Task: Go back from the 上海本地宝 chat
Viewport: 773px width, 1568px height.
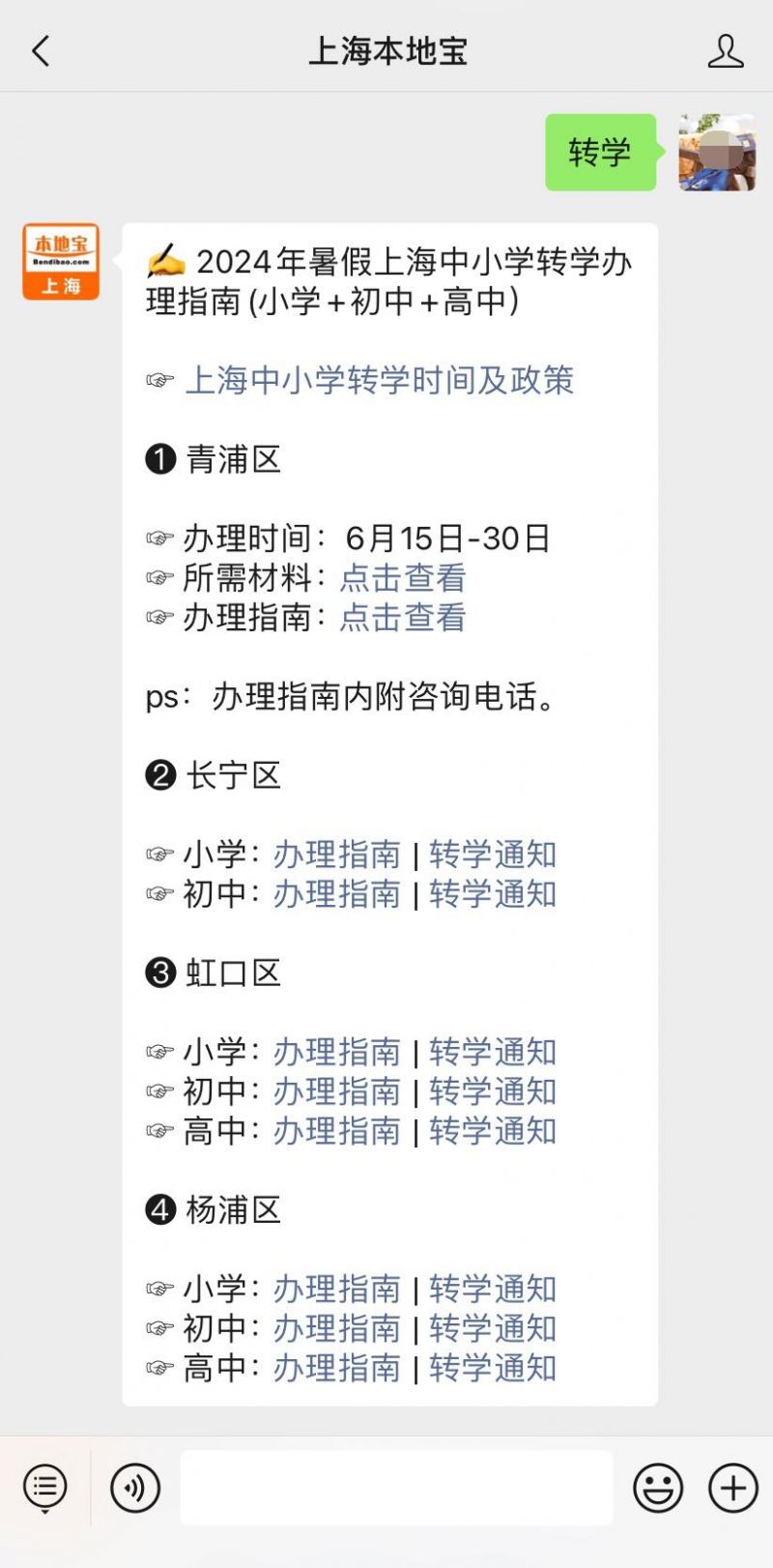Action: 41,51
